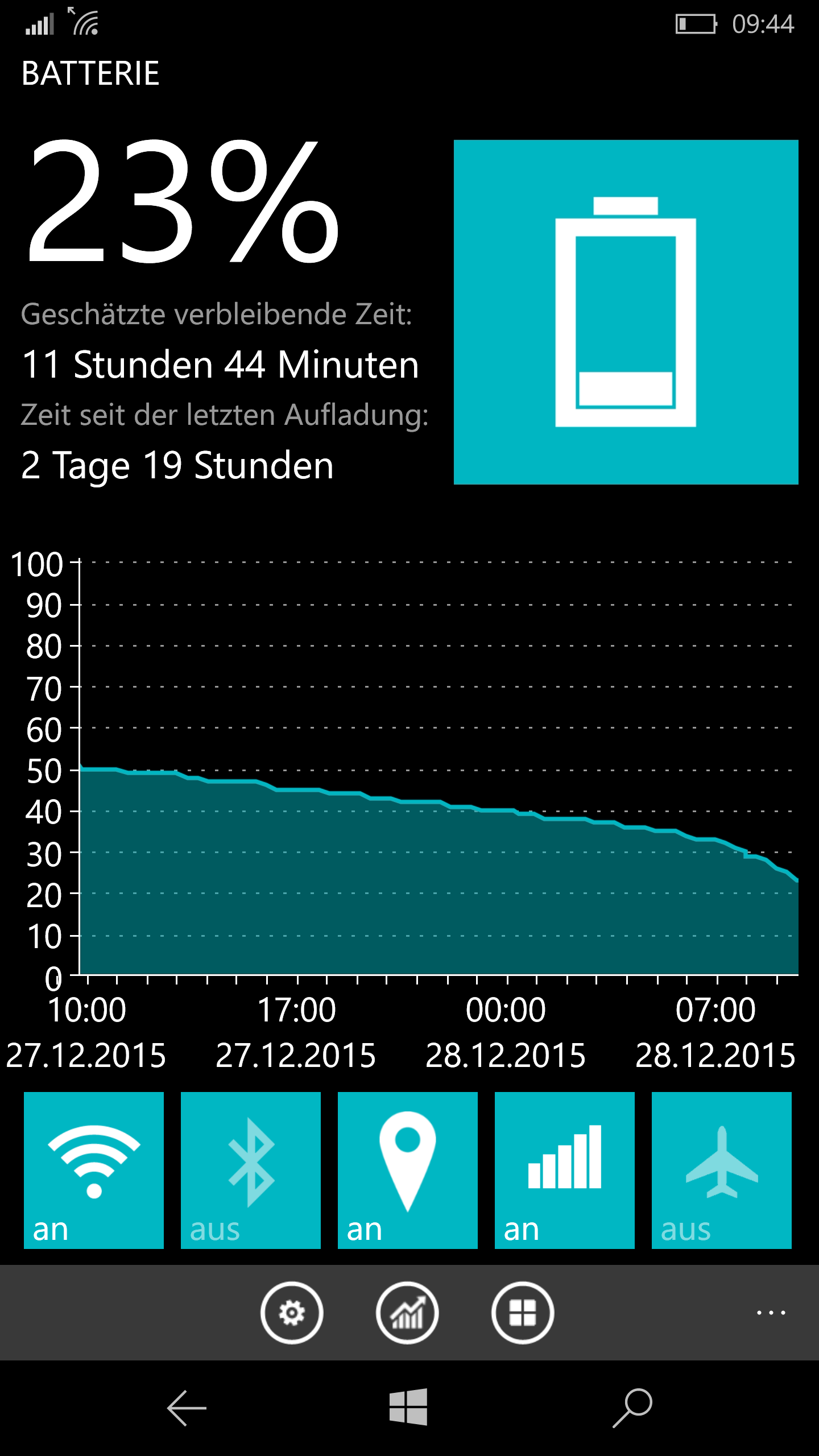
Task: Expand the app bar overflow dots
Action: [x=771, y=1313]
